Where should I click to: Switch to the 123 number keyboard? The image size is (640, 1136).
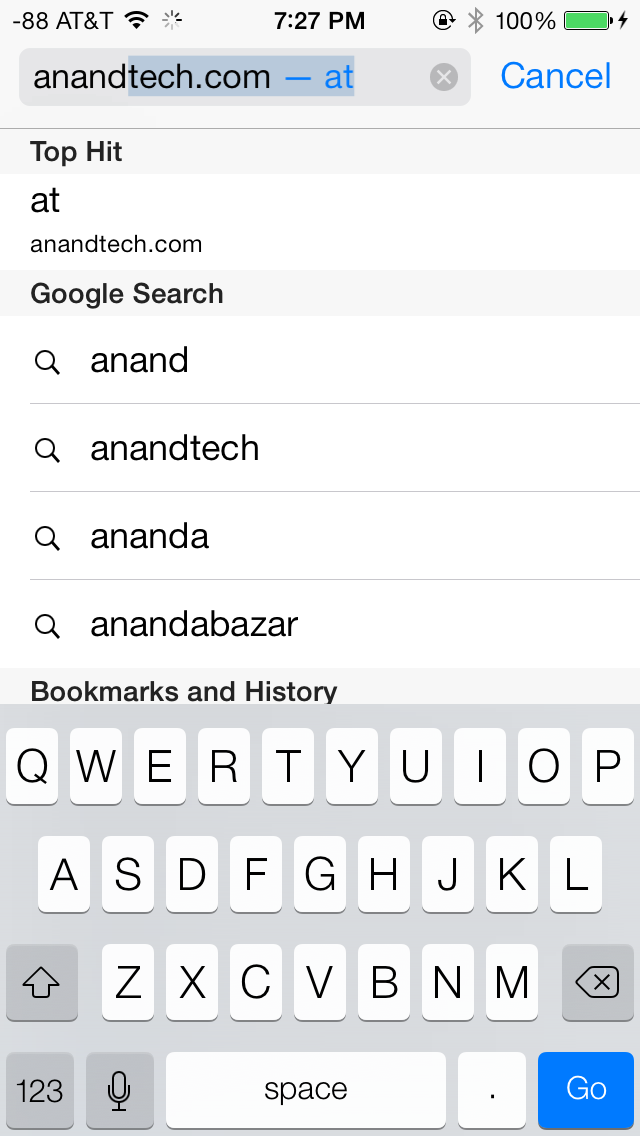40,1090
